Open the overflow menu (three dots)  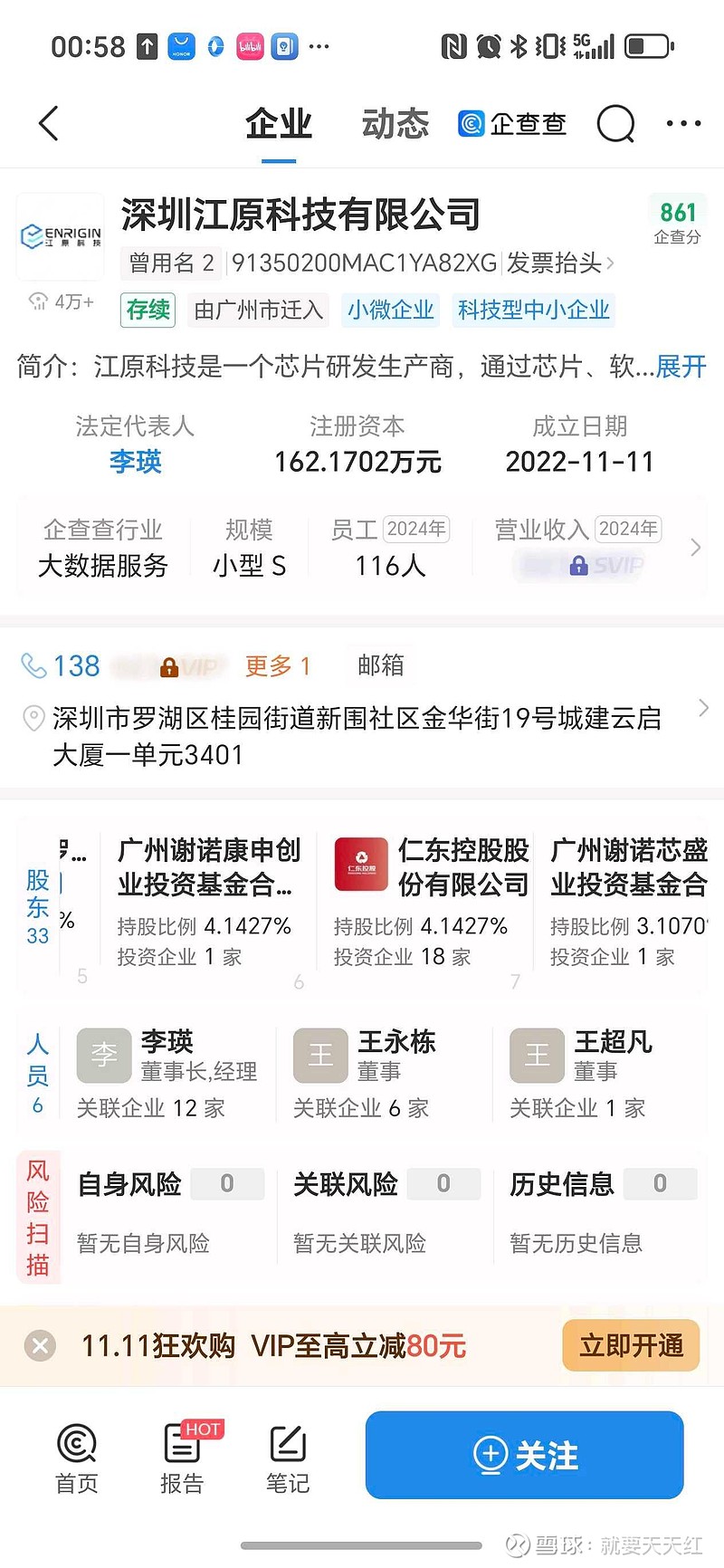coord(681,124)
